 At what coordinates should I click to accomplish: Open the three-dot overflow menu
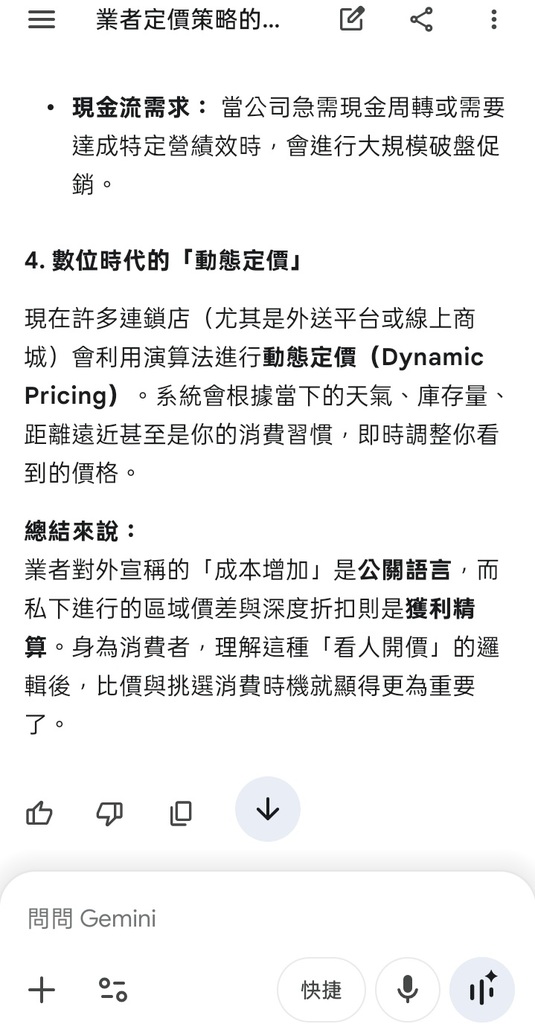(494, 20)
